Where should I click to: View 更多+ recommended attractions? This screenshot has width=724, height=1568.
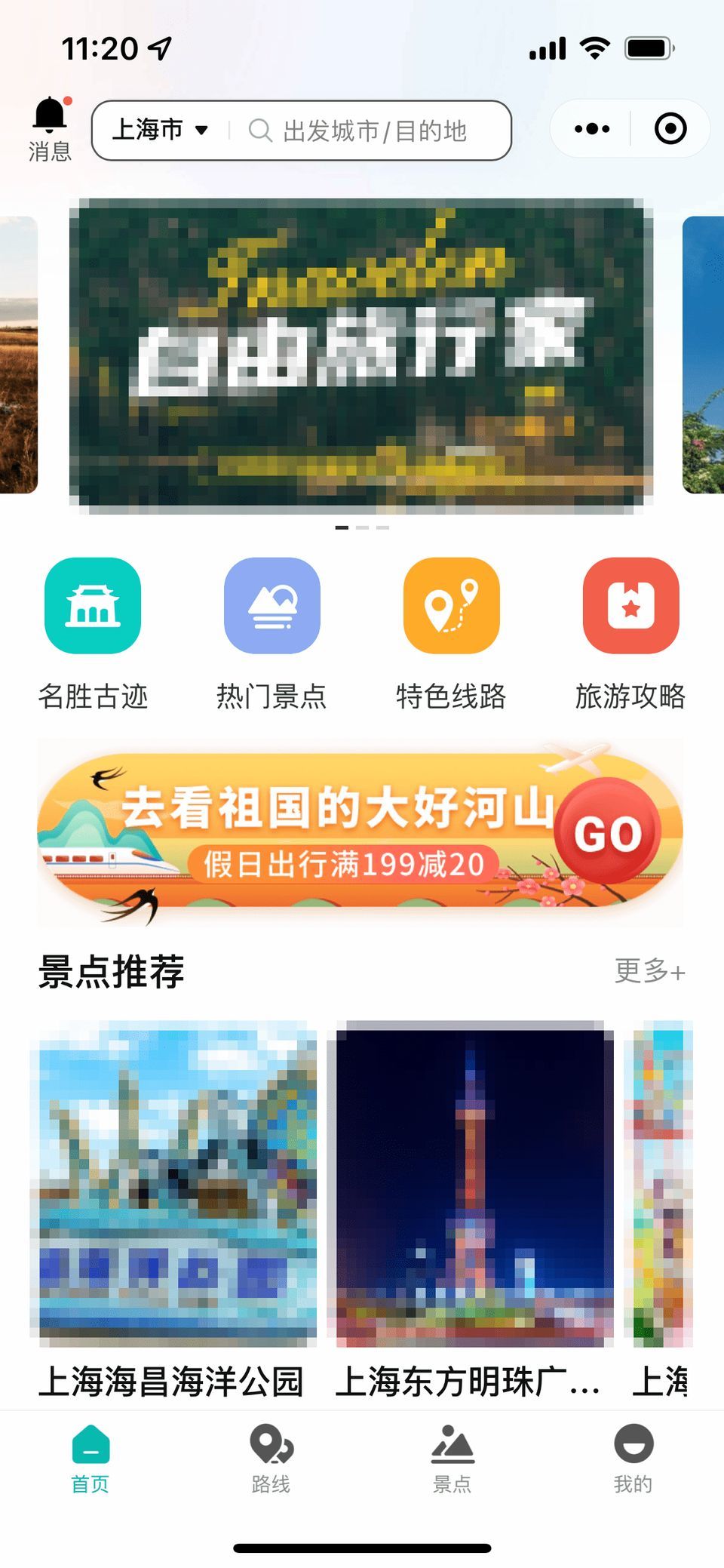[x=649, y=971]
